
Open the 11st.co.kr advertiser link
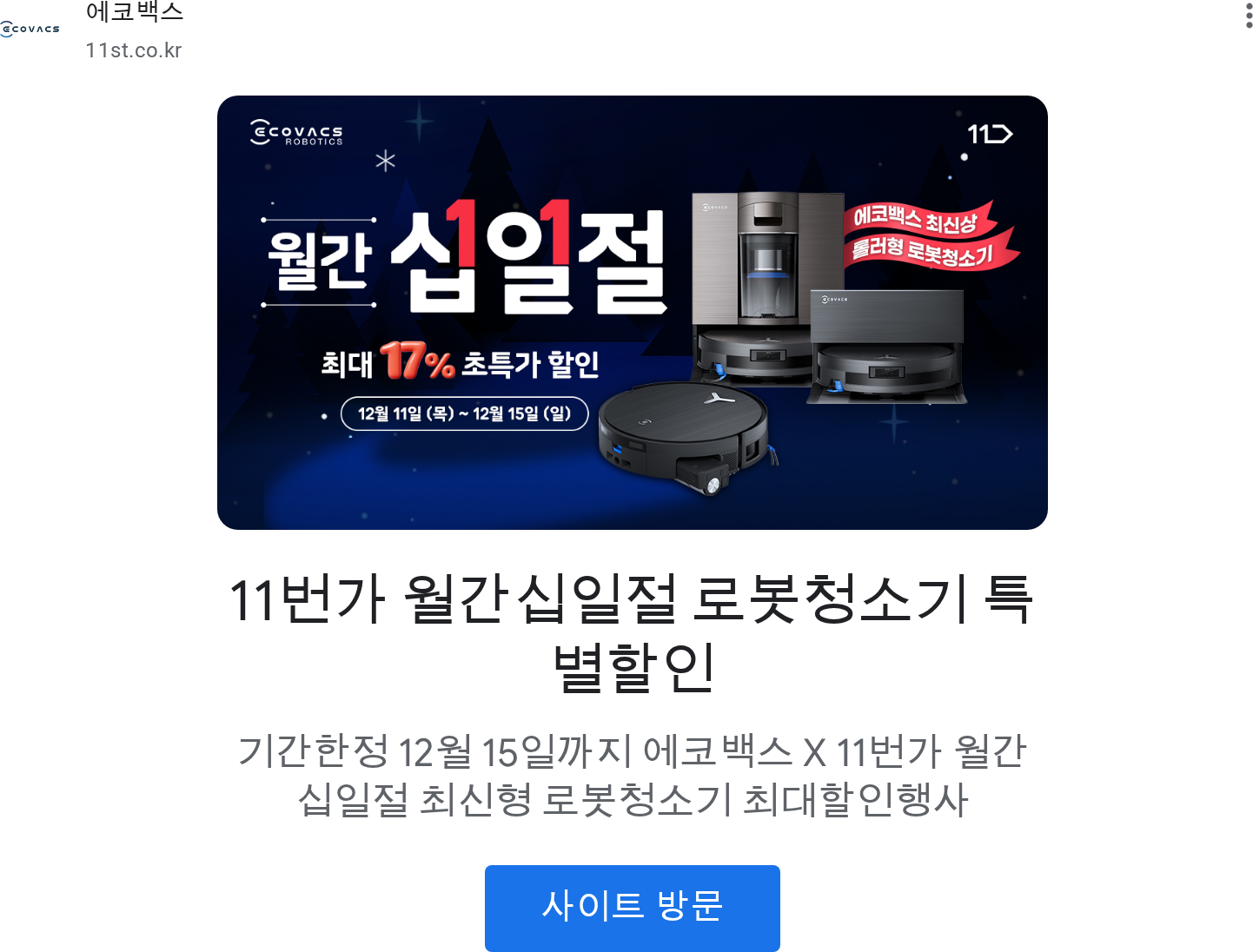tap(134, 50)
